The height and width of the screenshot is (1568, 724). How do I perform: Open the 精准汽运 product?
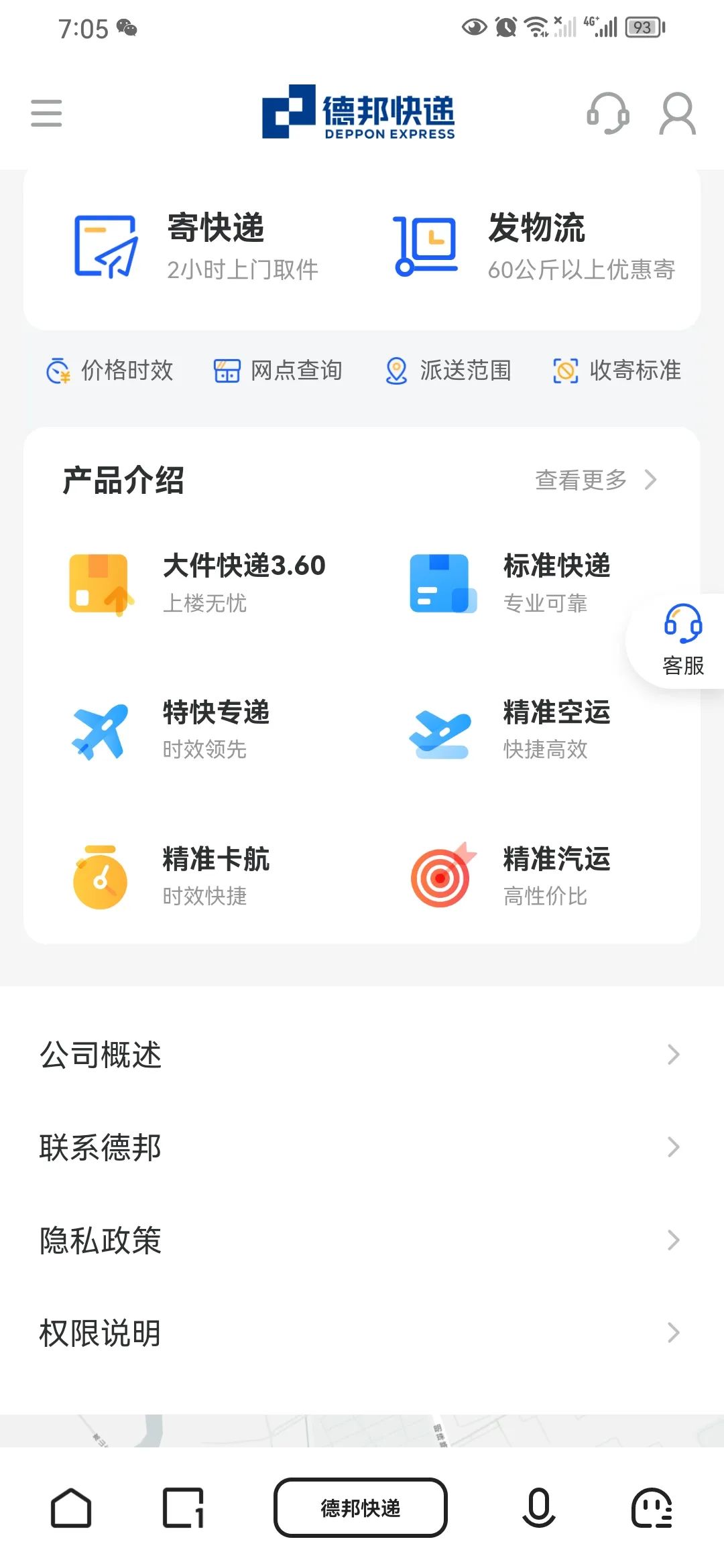(x=511, y=876)
